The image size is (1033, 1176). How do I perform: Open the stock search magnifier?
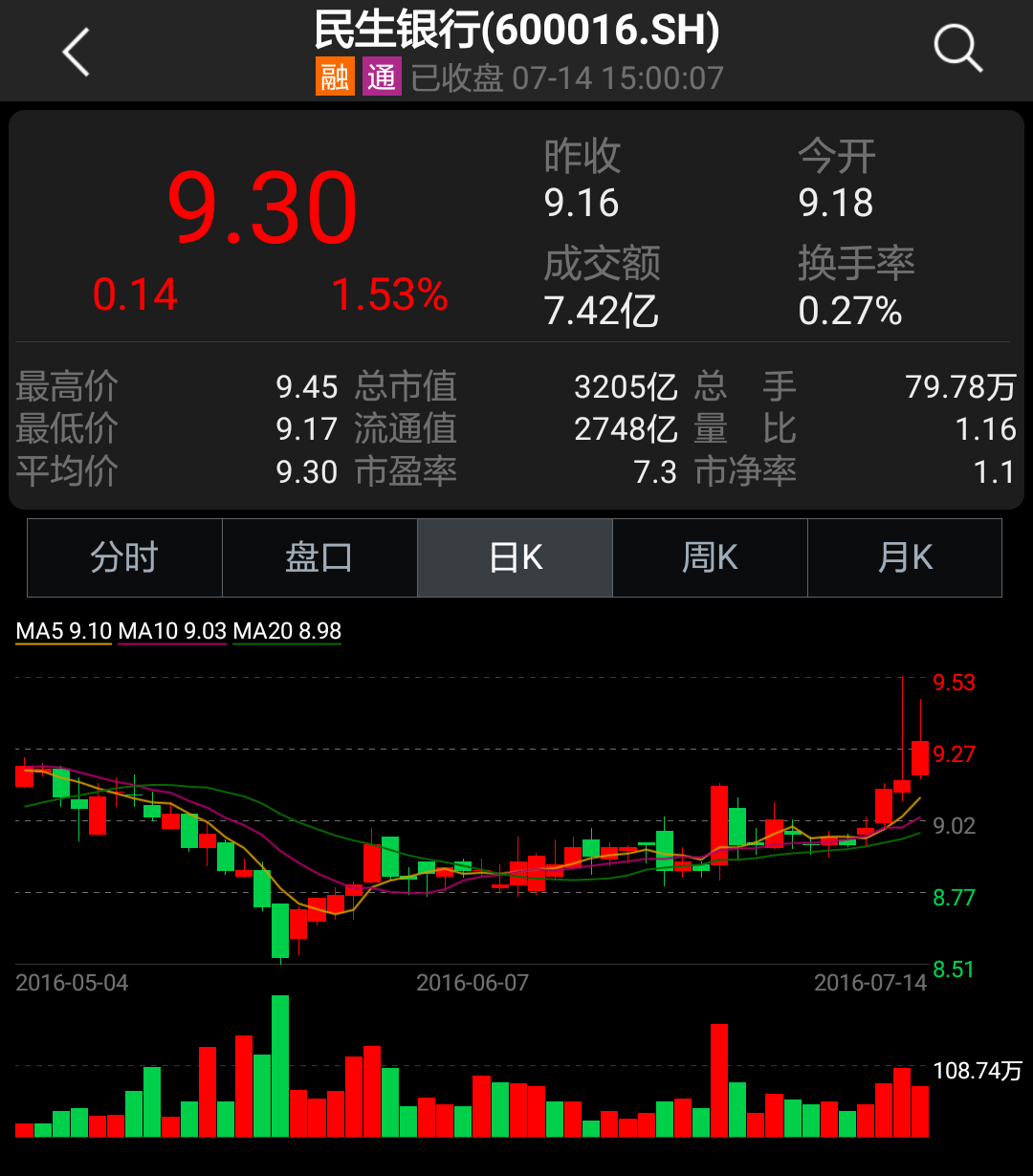[x=957, y=48]
